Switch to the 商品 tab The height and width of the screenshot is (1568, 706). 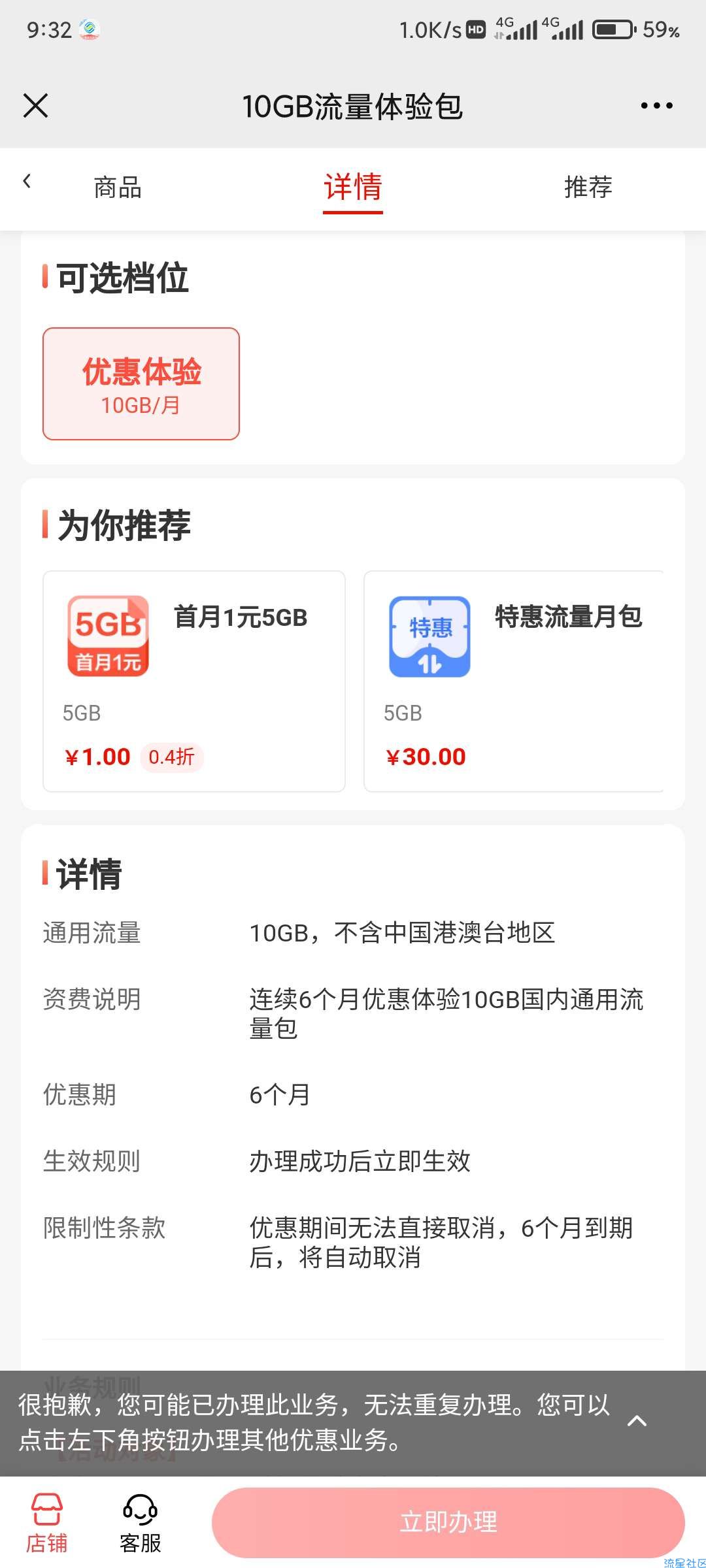[x=118, y=188]
